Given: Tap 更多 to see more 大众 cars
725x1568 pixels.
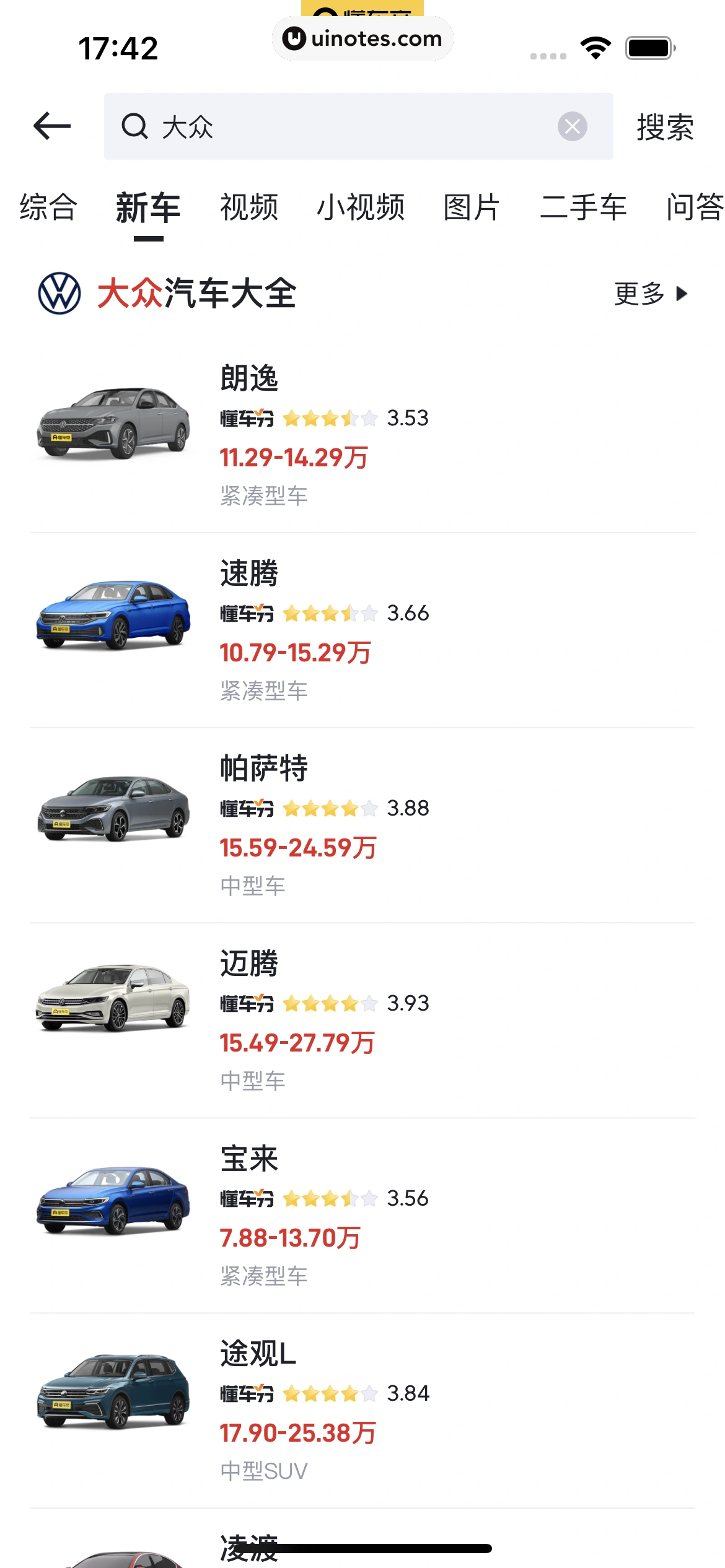Looking at the screenshot, I should pyautogui.click(x=650, y=294).
